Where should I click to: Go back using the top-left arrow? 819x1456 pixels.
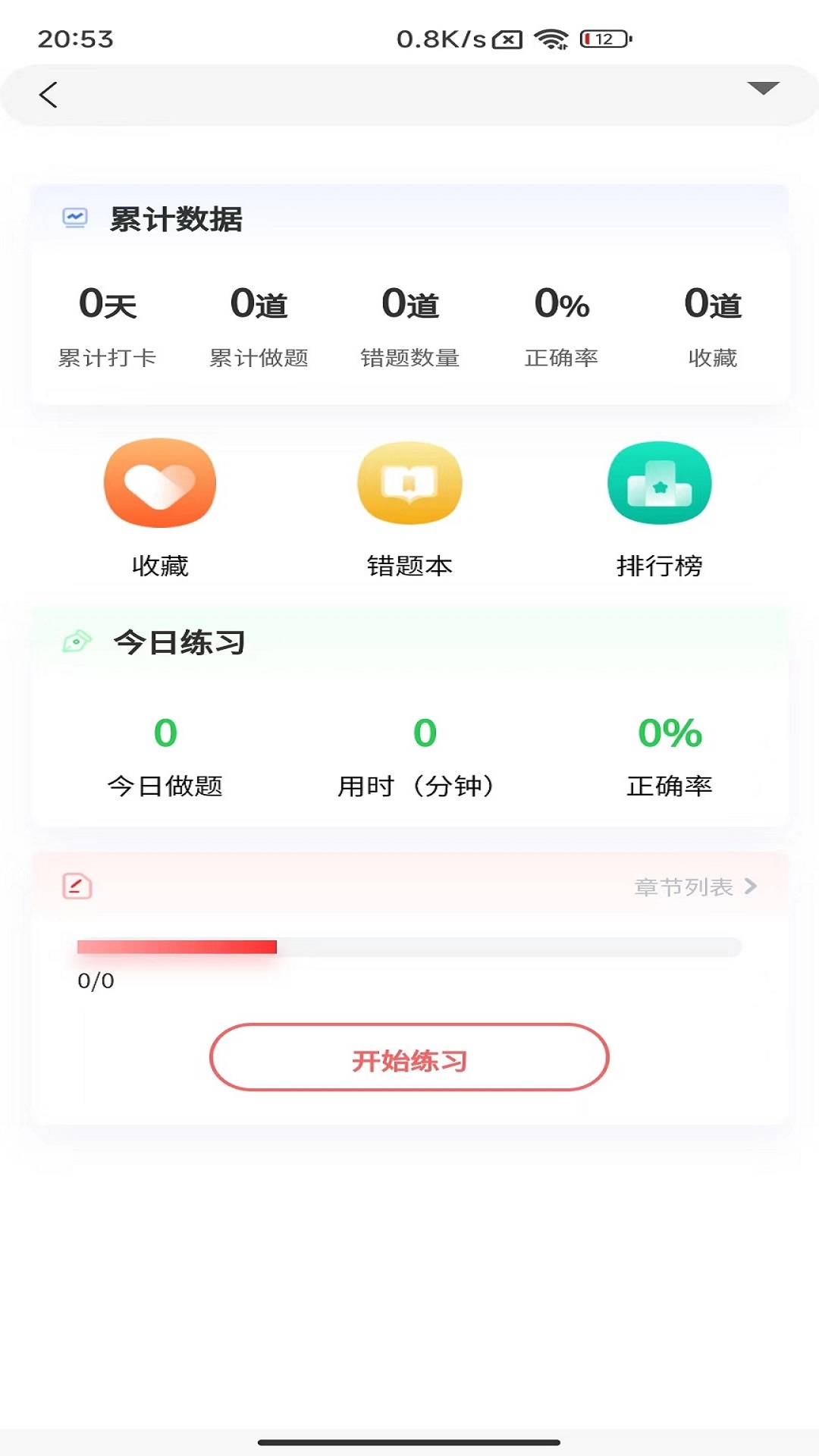coord(49,95)
